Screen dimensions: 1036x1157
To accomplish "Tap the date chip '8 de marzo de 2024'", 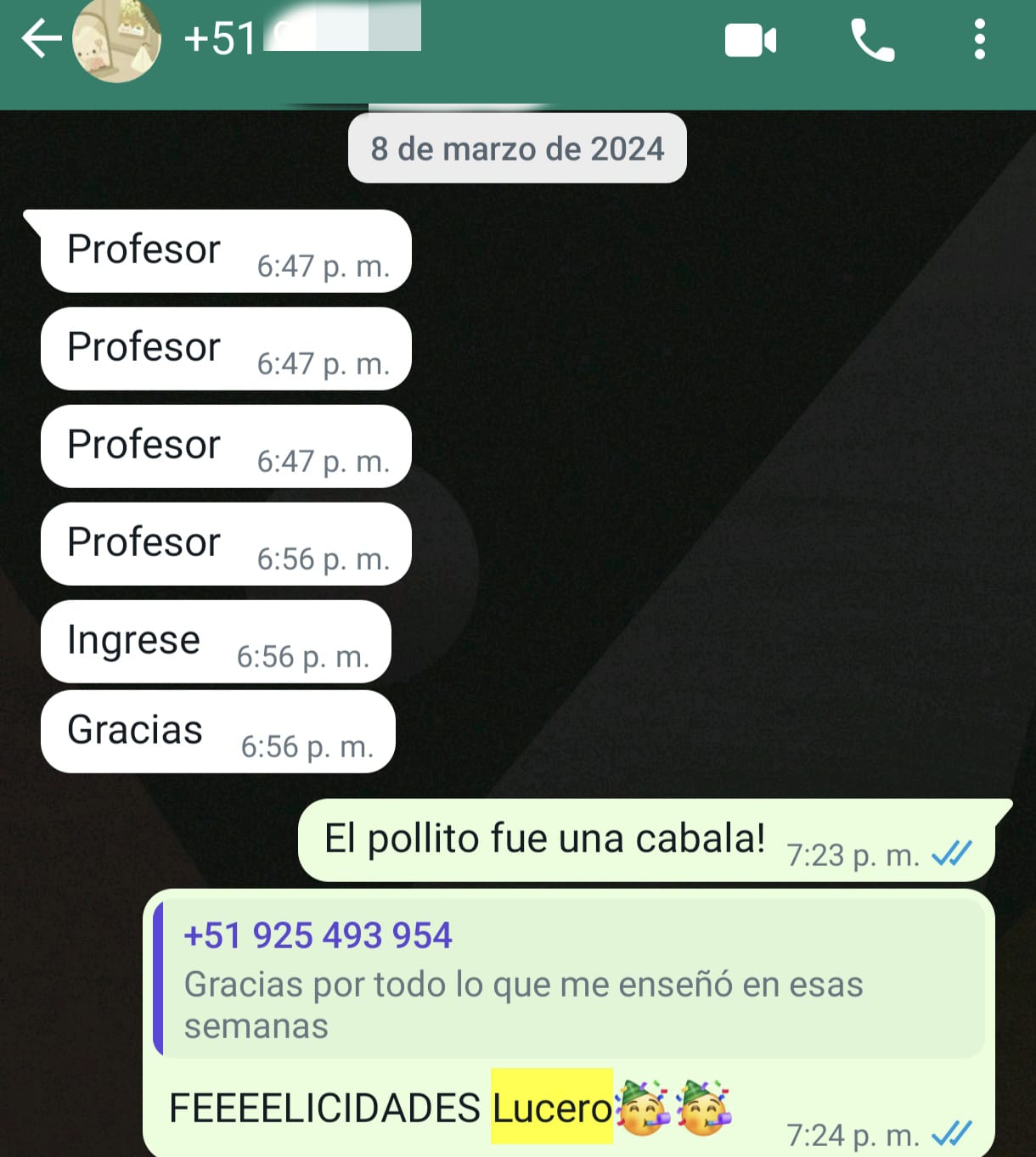I will click(x=516, y=148).
